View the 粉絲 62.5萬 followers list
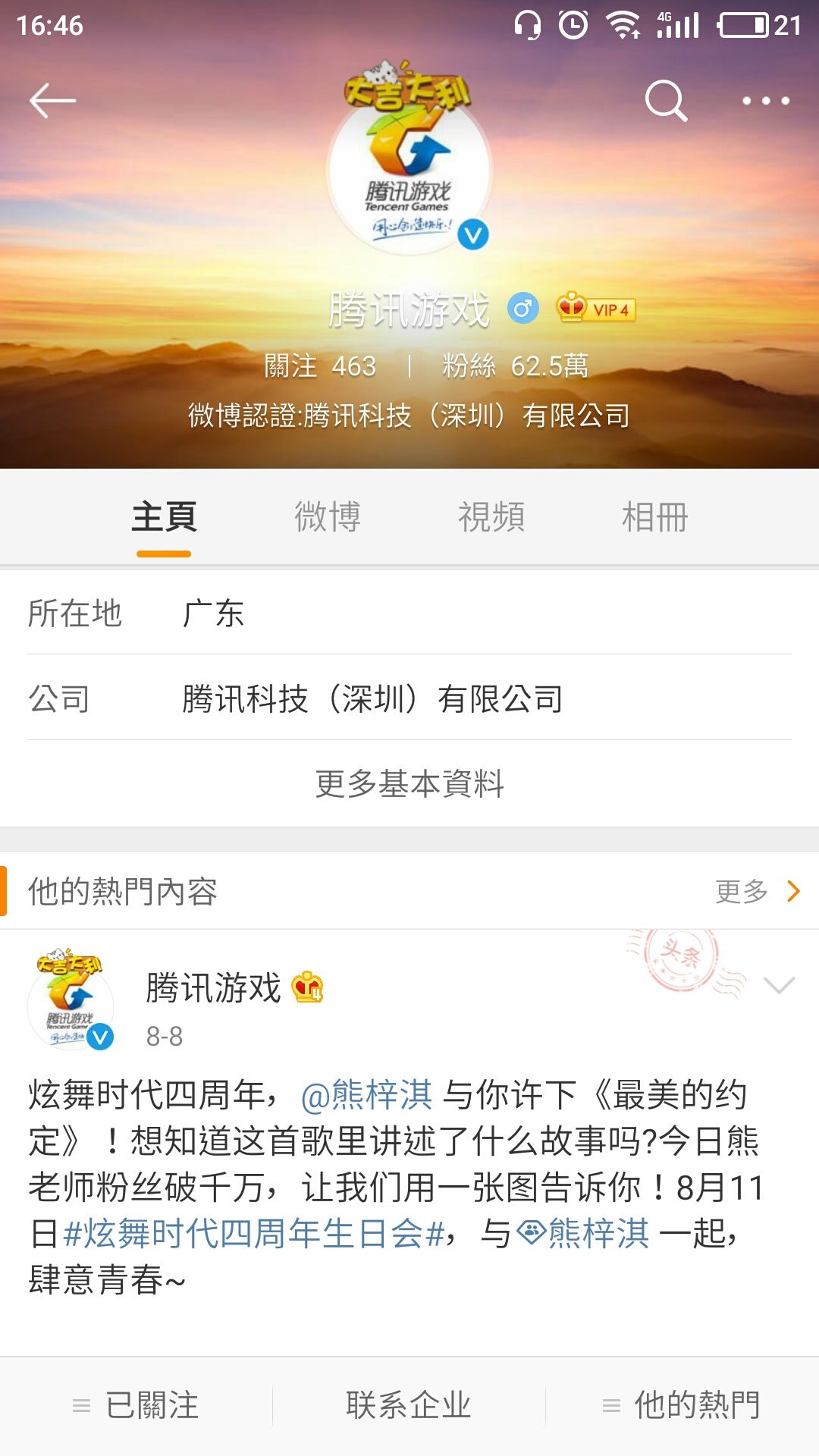The image size is (819, 1456). pos(516,366)
